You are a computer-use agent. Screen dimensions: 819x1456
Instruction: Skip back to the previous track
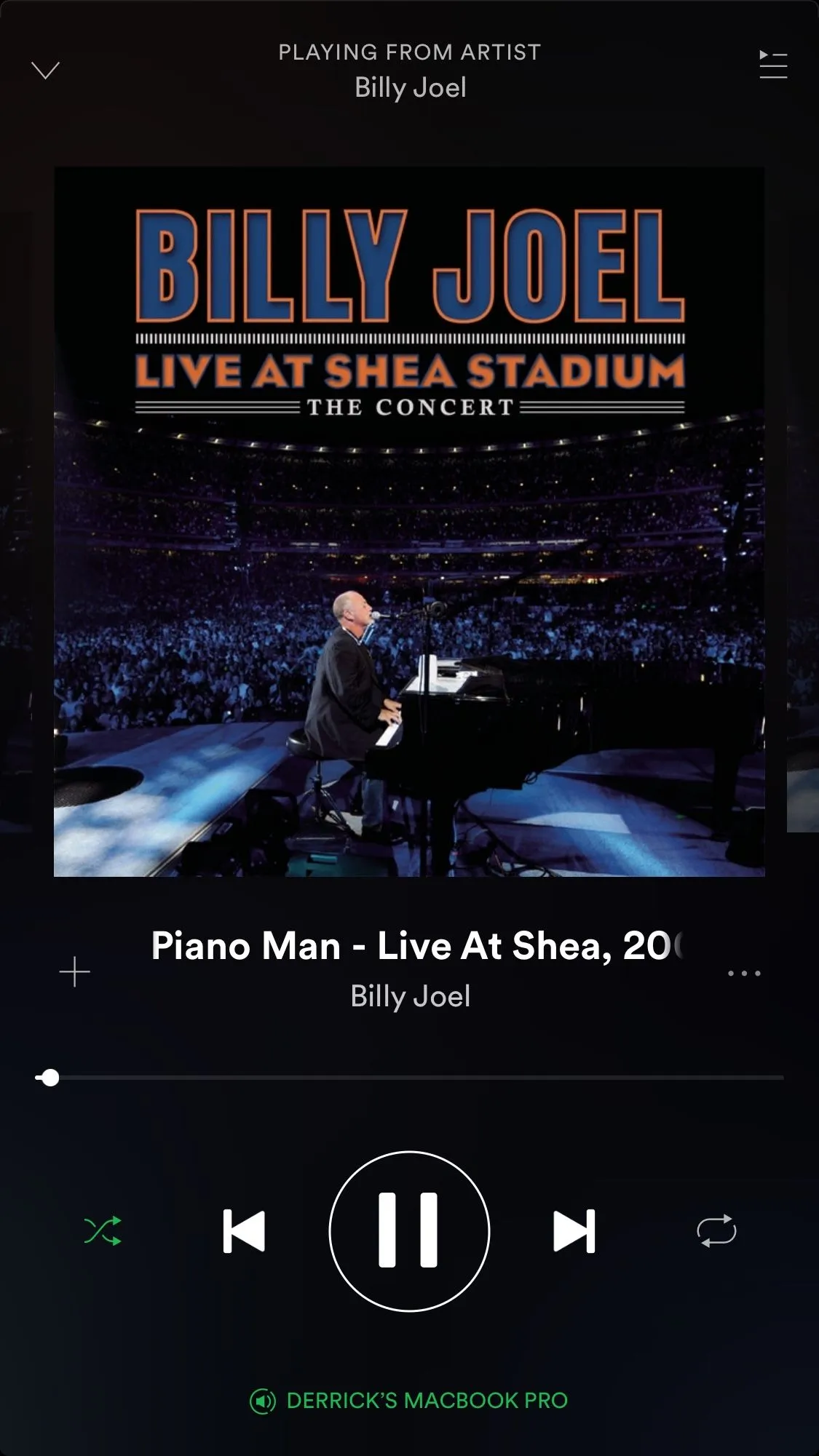(244, 1231)
